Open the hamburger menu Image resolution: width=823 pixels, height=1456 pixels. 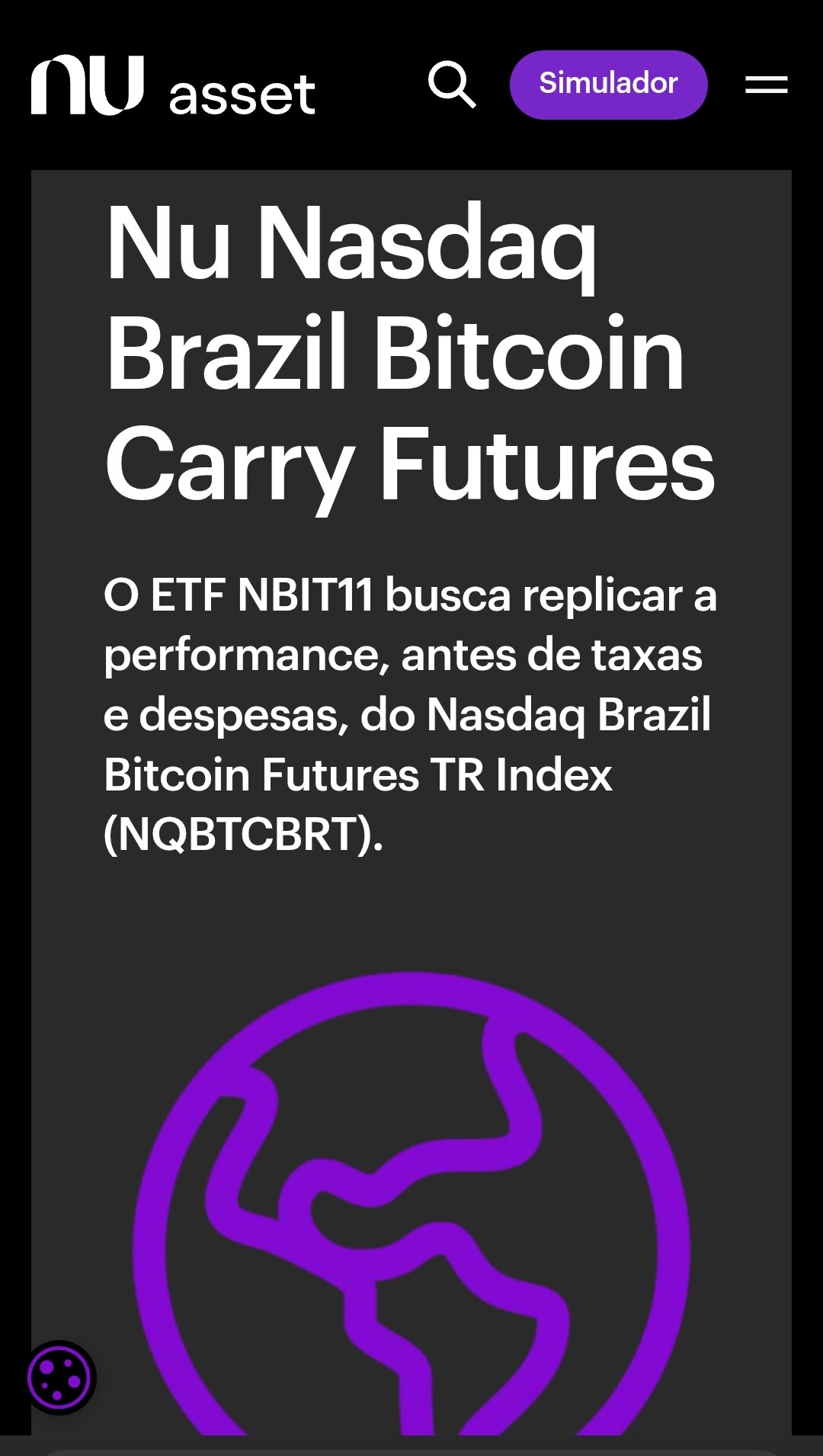coord(766,85)
